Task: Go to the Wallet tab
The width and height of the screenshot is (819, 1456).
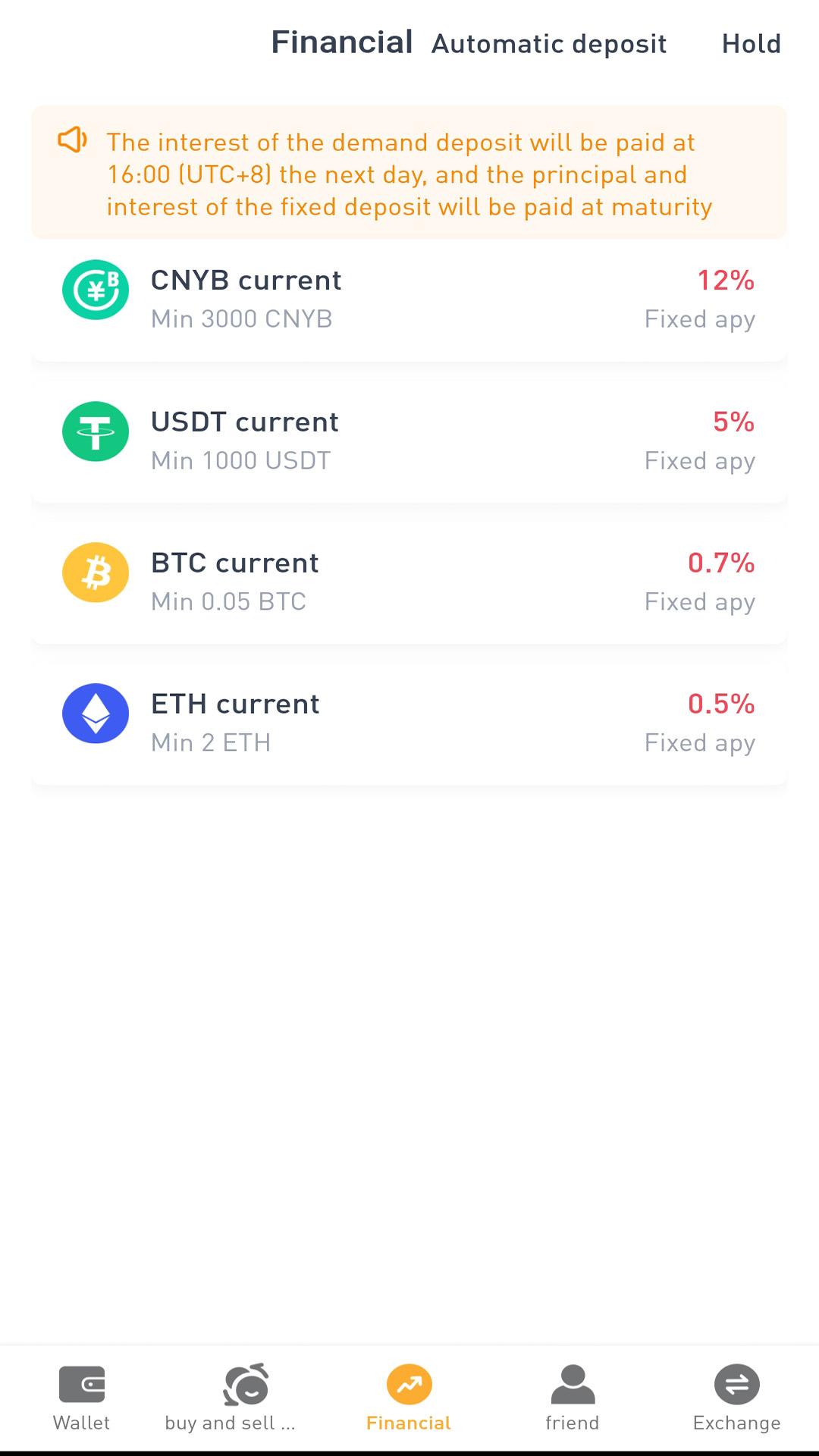Action: point(81,1398)
